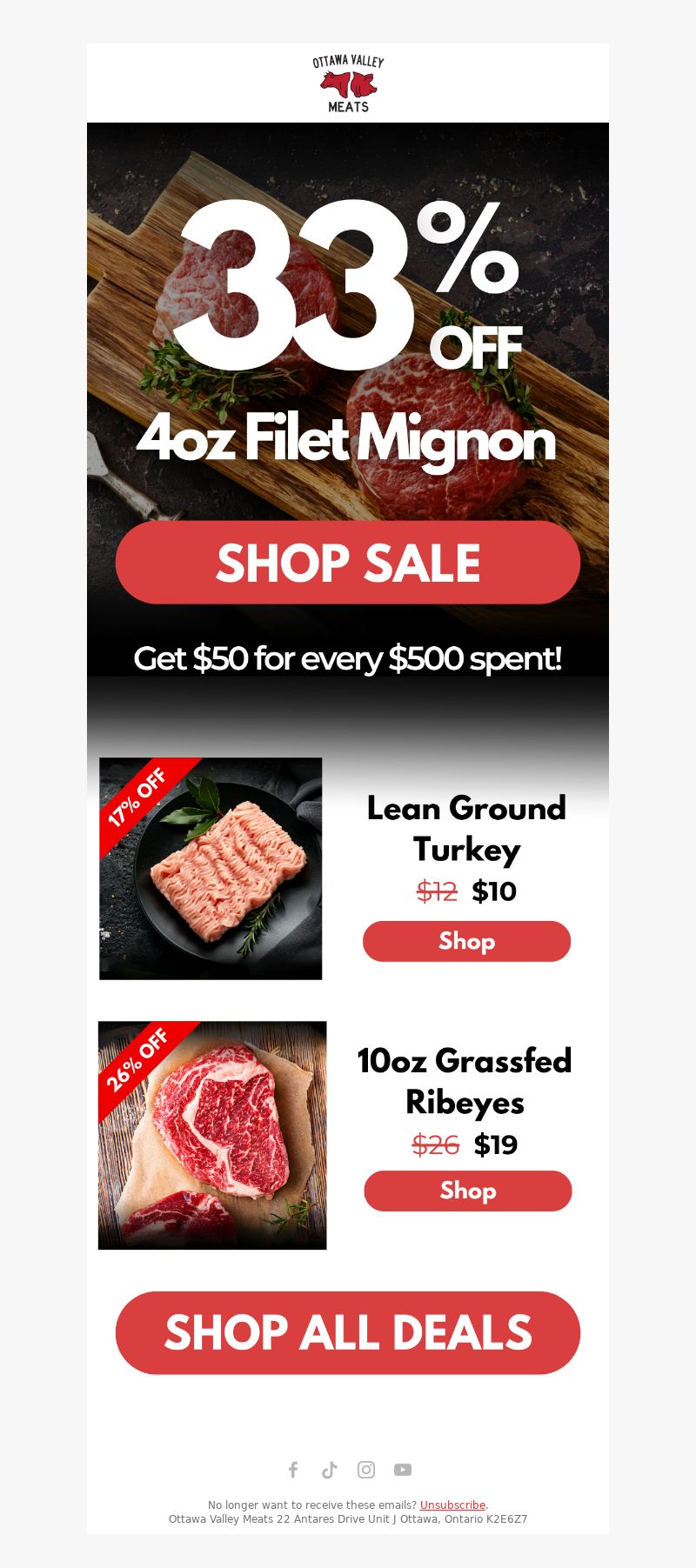Shop the 10oz Grassfed Ribeyes deal

click(468, 1191)
